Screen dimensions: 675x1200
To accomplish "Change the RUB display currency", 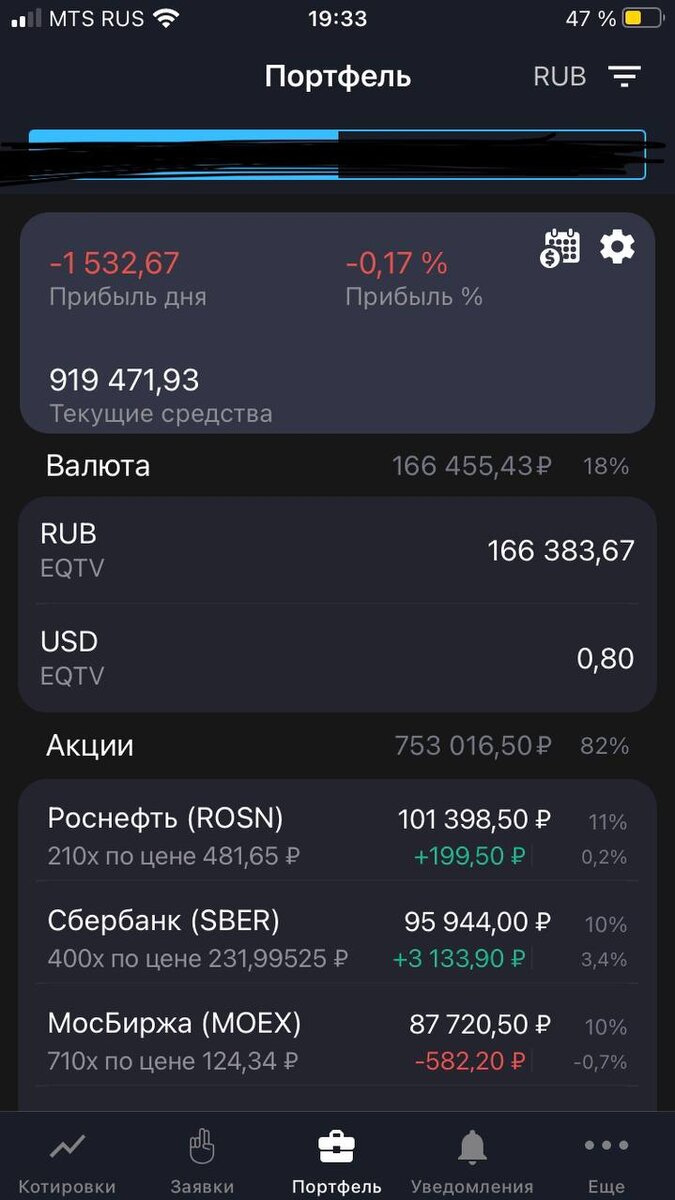I will pos(560,77).
